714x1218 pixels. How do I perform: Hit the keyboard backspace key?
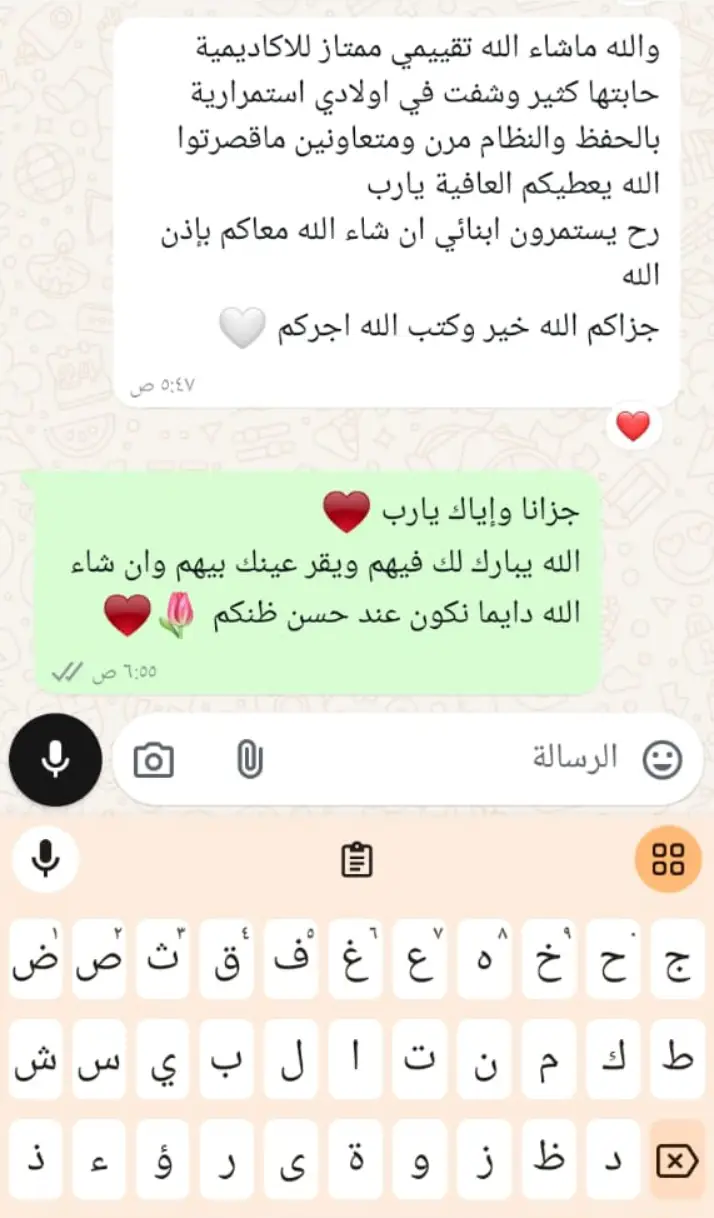tap(676, 1160)
